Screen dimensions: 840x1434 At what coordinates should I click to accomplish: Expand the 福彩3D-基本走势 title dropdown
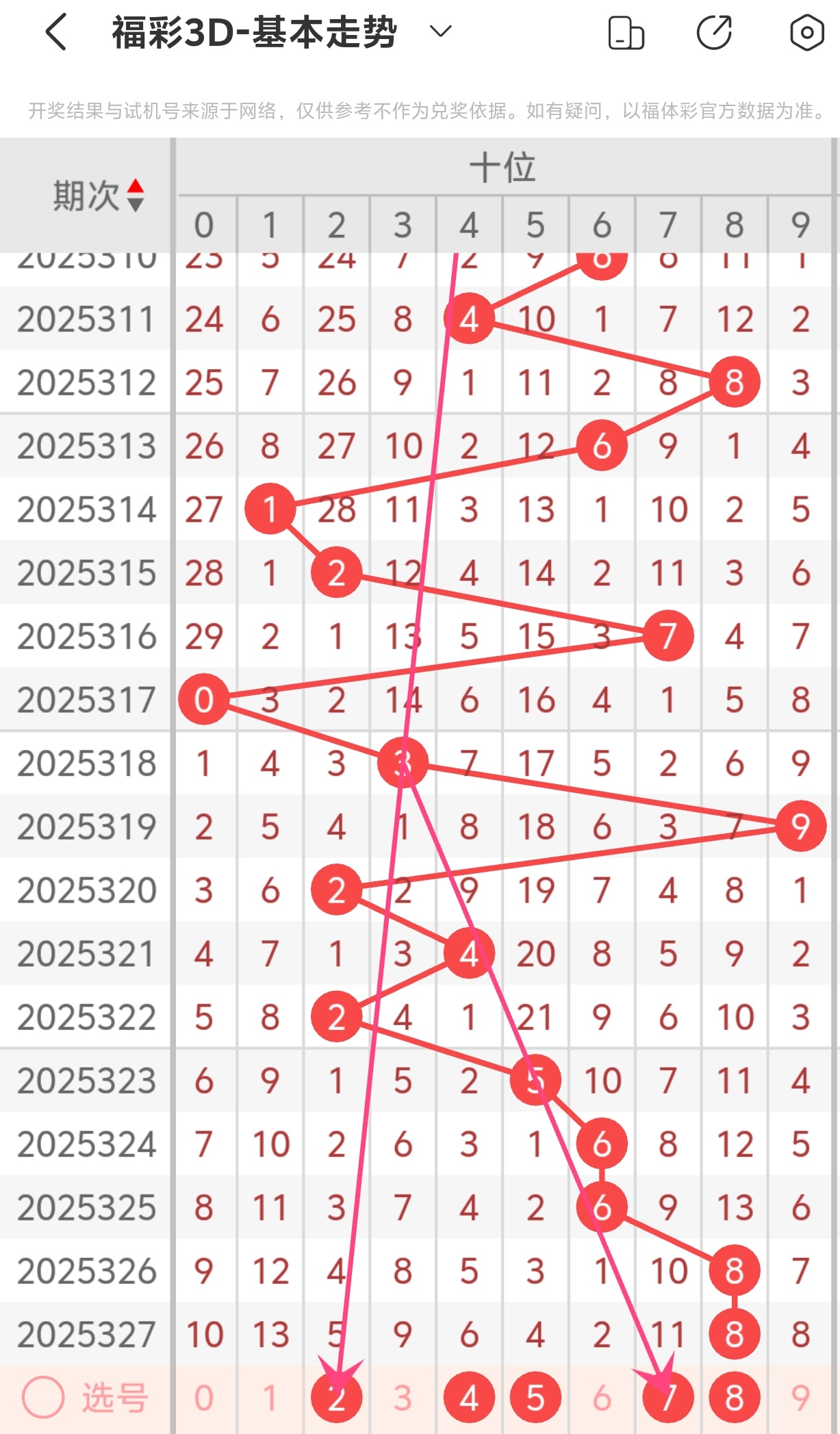[x=440, y=32]
